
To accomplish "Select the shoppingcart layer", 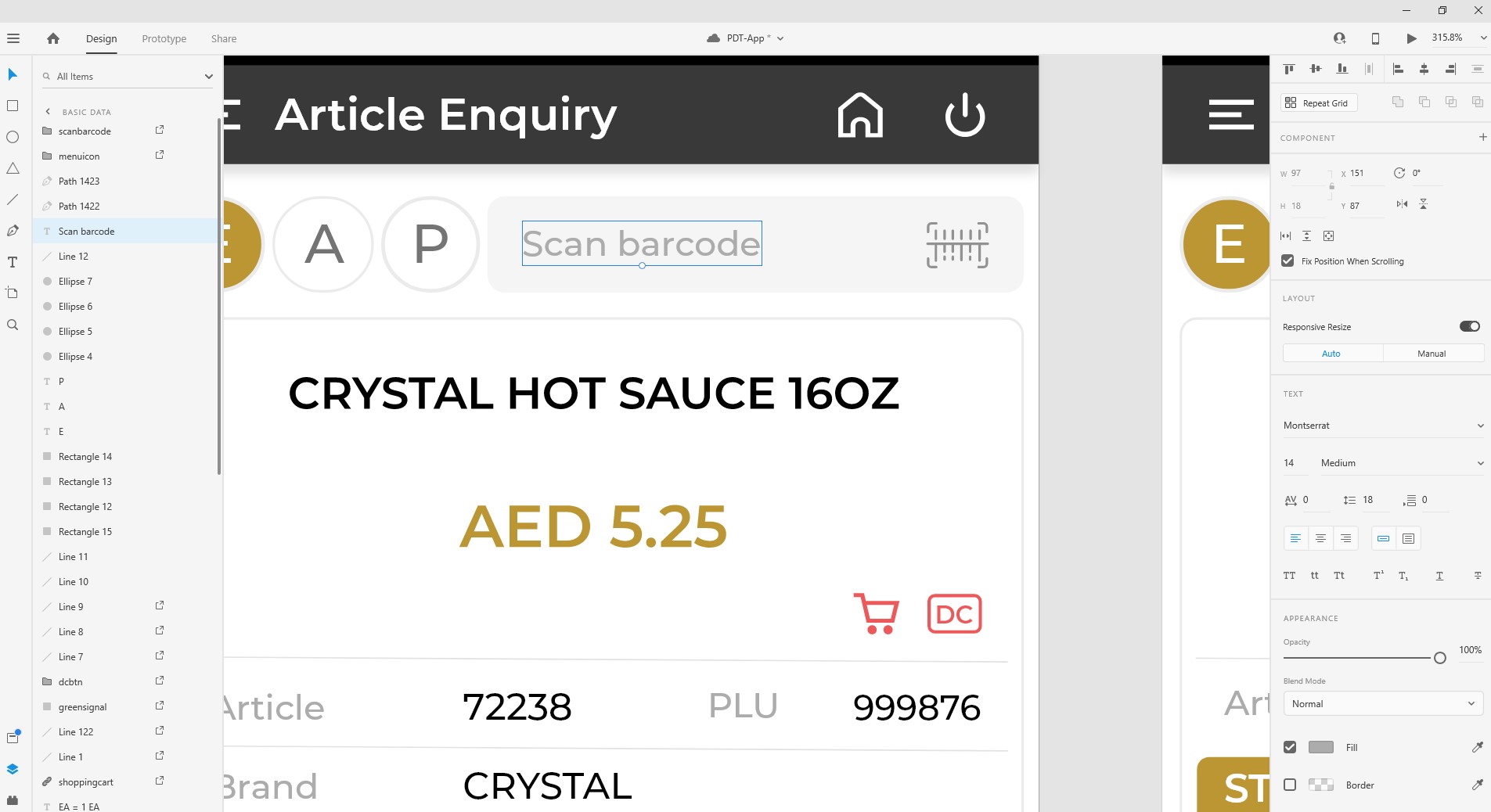I will 85,782.
